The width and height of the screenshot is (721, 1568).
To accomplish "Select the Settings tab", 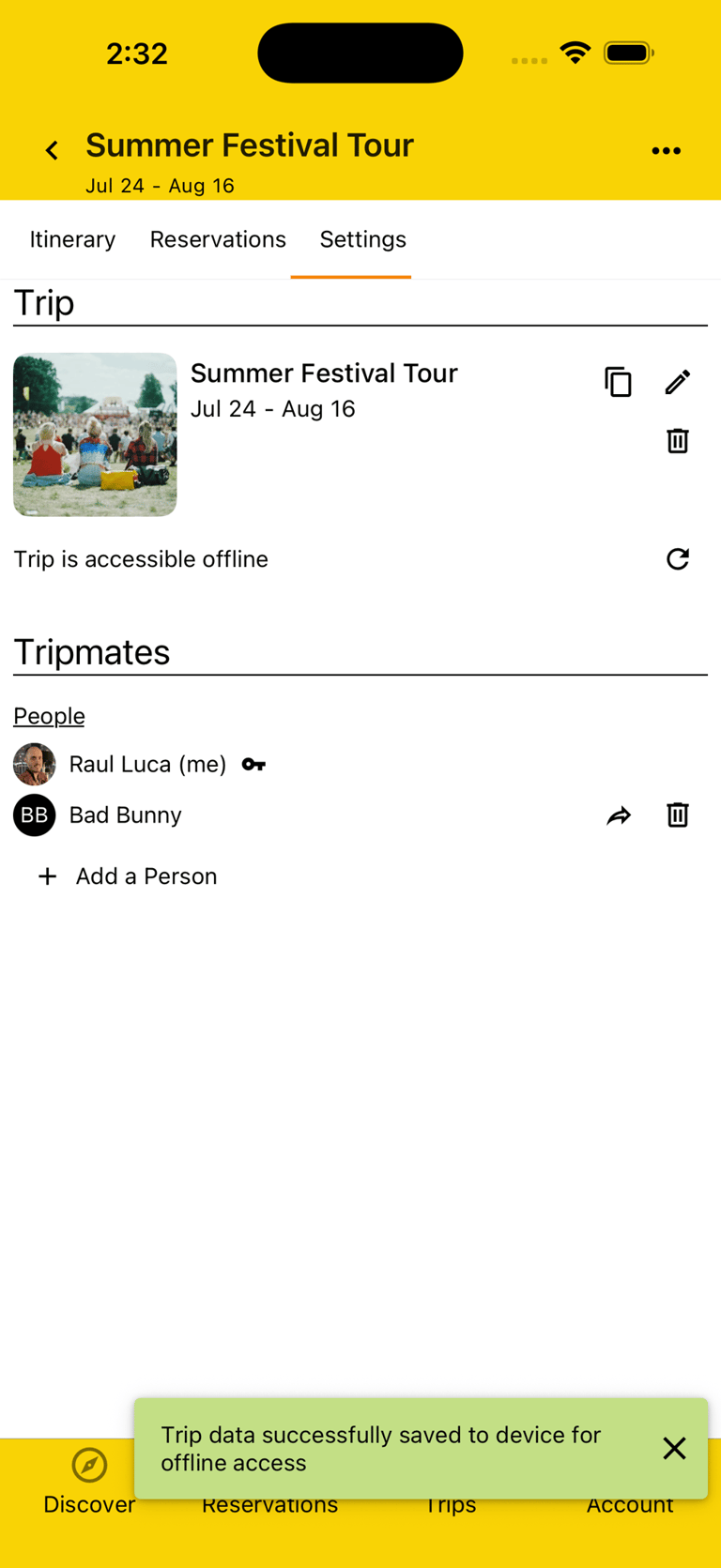I will click(x=363, y=239).
